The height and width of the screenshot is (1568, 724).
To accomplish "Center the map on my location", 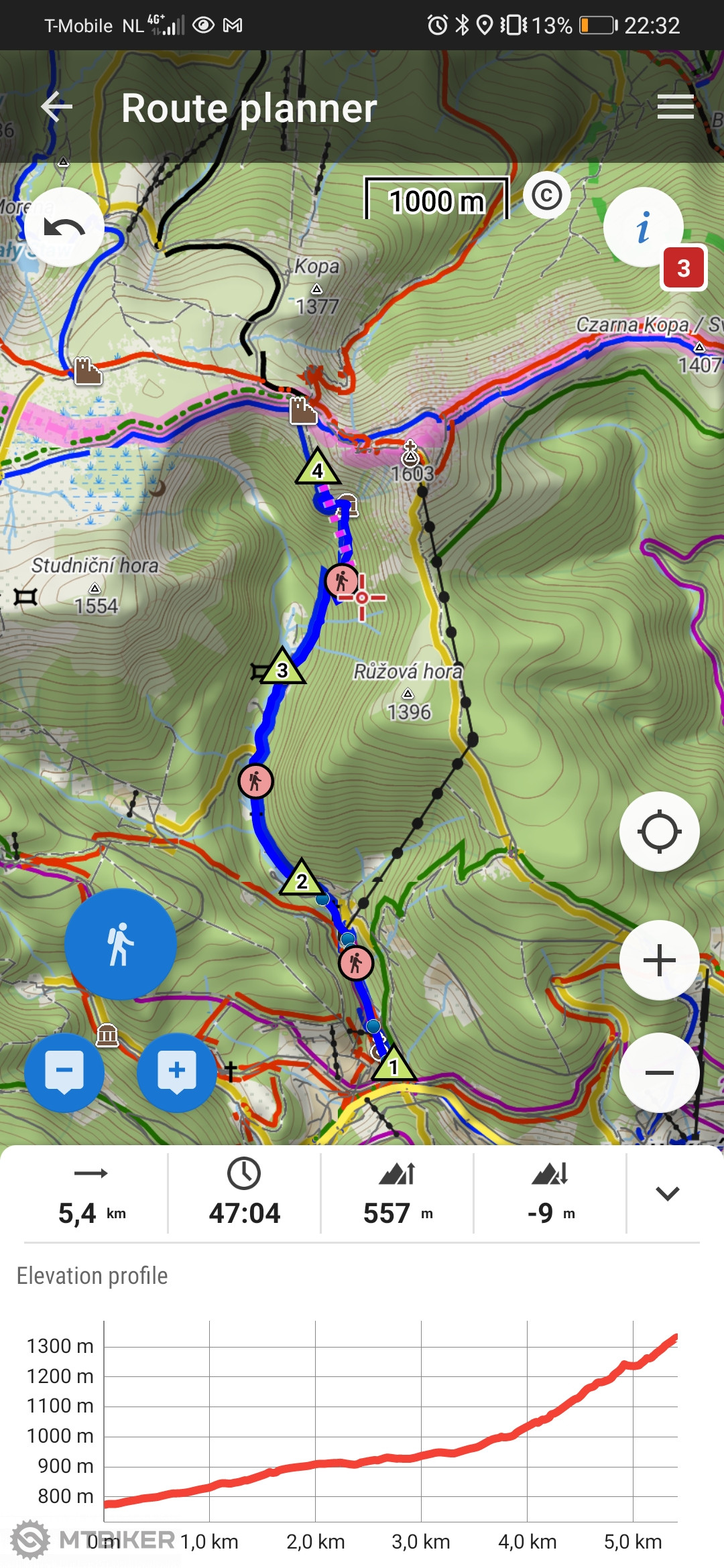I will click(x=659, y=832).
